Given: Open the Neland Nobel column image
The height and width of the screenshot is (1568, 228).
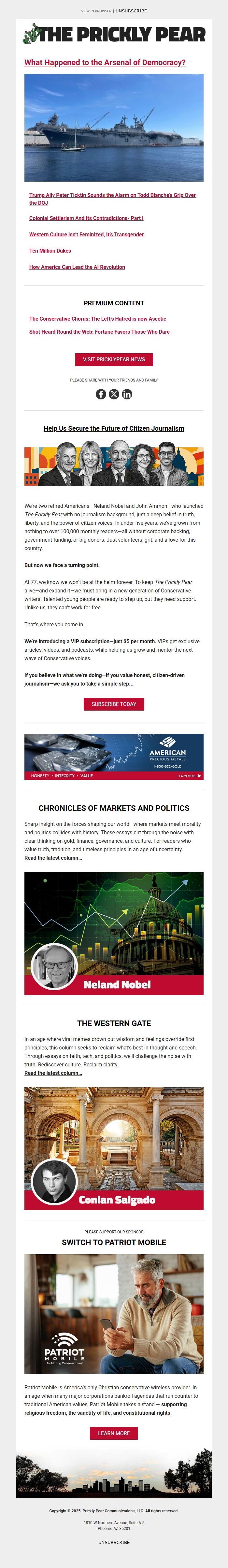Looking at the screenshot, I should point(114,933).
